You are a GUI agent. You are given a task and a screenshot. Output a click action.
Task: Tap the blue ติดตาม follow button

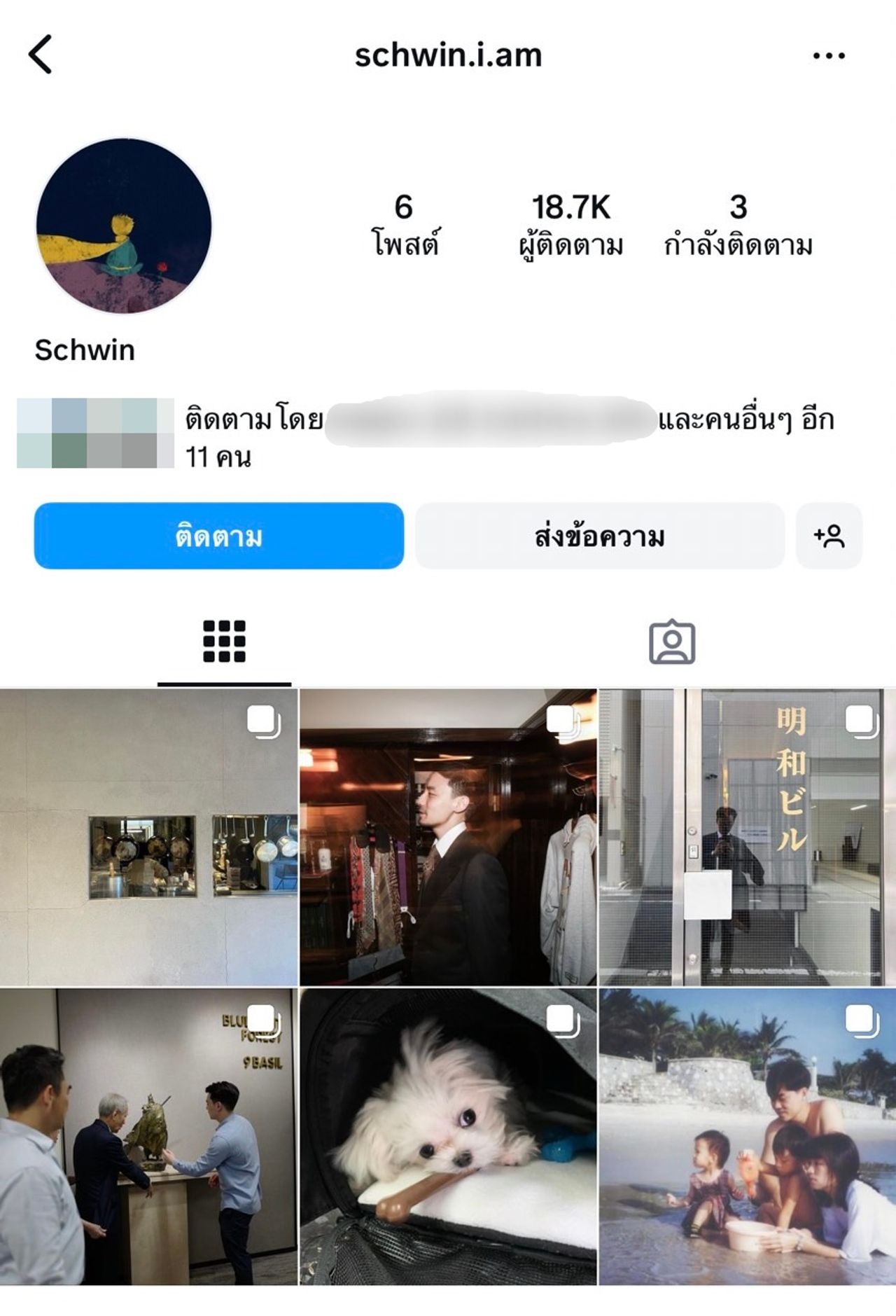(x=219, y=536)
